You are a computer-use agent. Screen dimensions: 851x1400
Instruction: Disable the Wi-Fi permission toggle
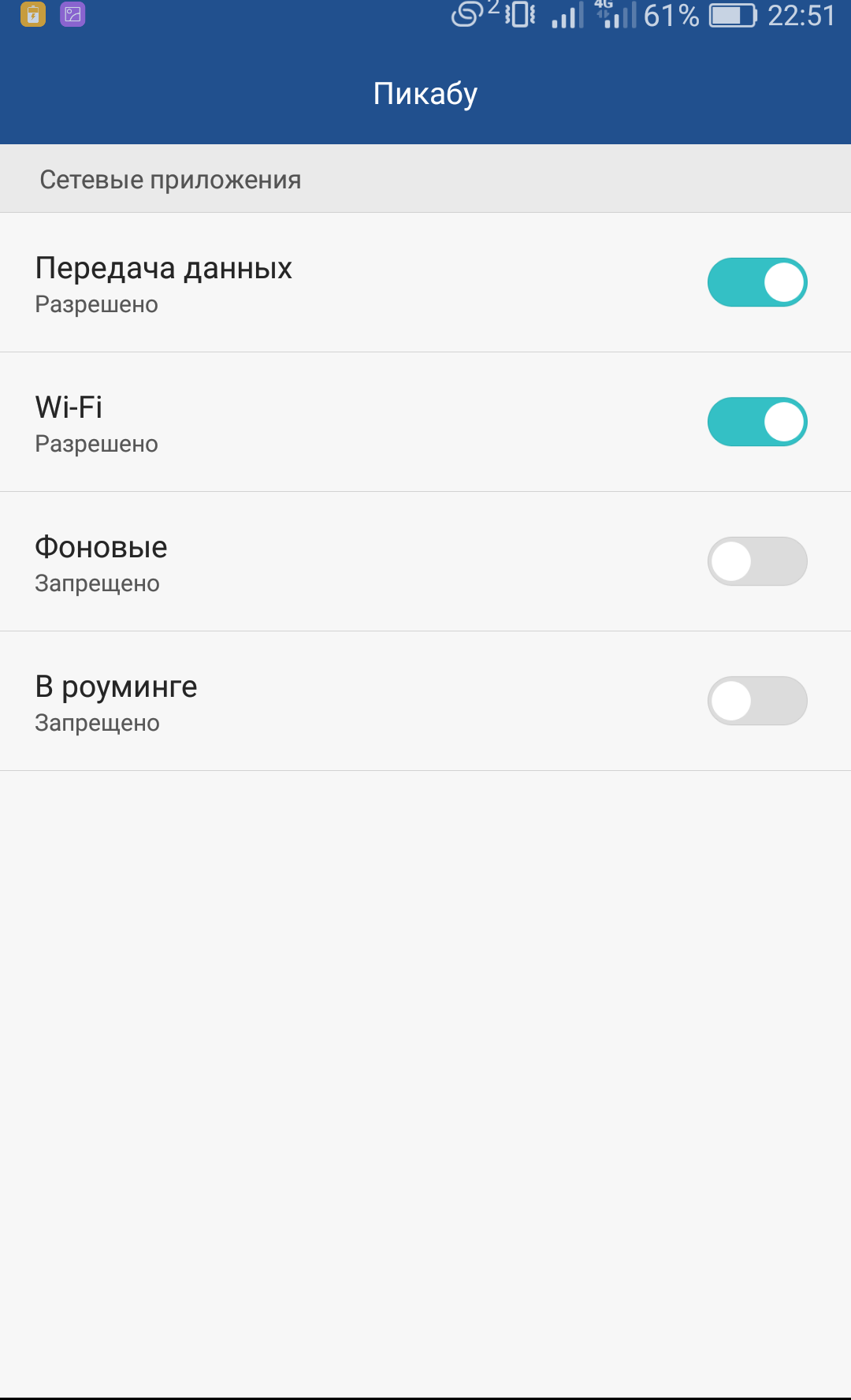coord(757,422)
